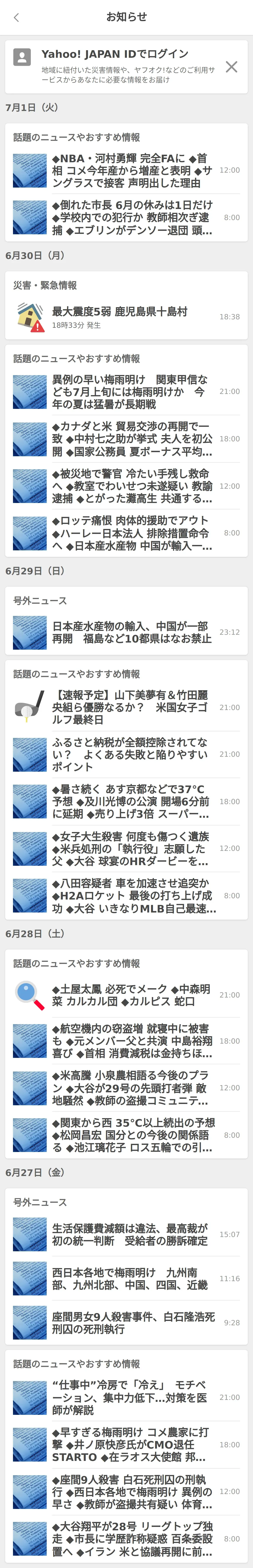This screenshot has height=1568, width=253.
Task: Dismiss the Yahoo! JAPAN ID login banner
Action: pyautogui.click(x=231, y=67)
